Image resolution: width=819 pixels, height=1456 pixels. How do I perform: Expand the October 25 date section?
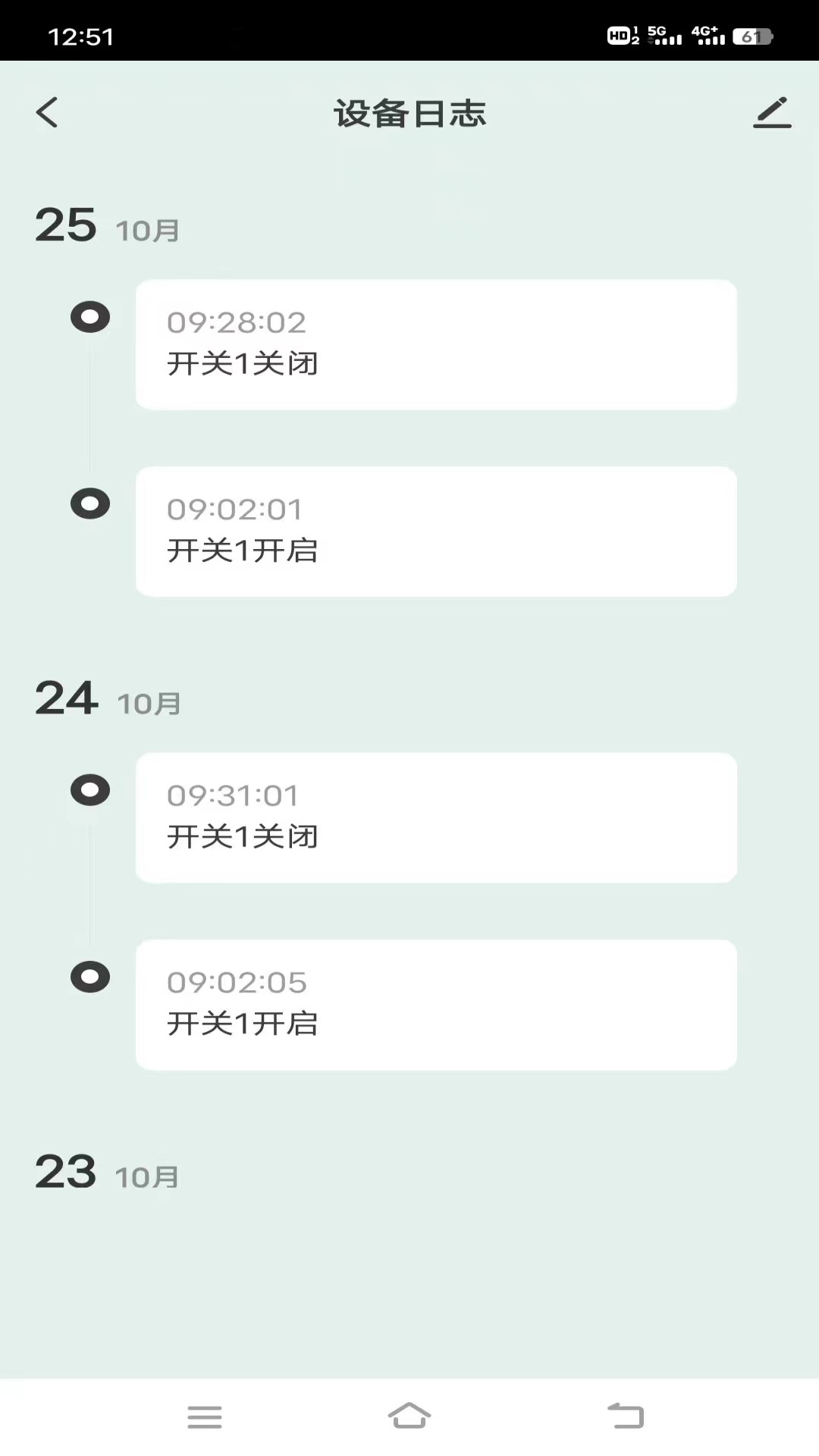pos(67,224)
